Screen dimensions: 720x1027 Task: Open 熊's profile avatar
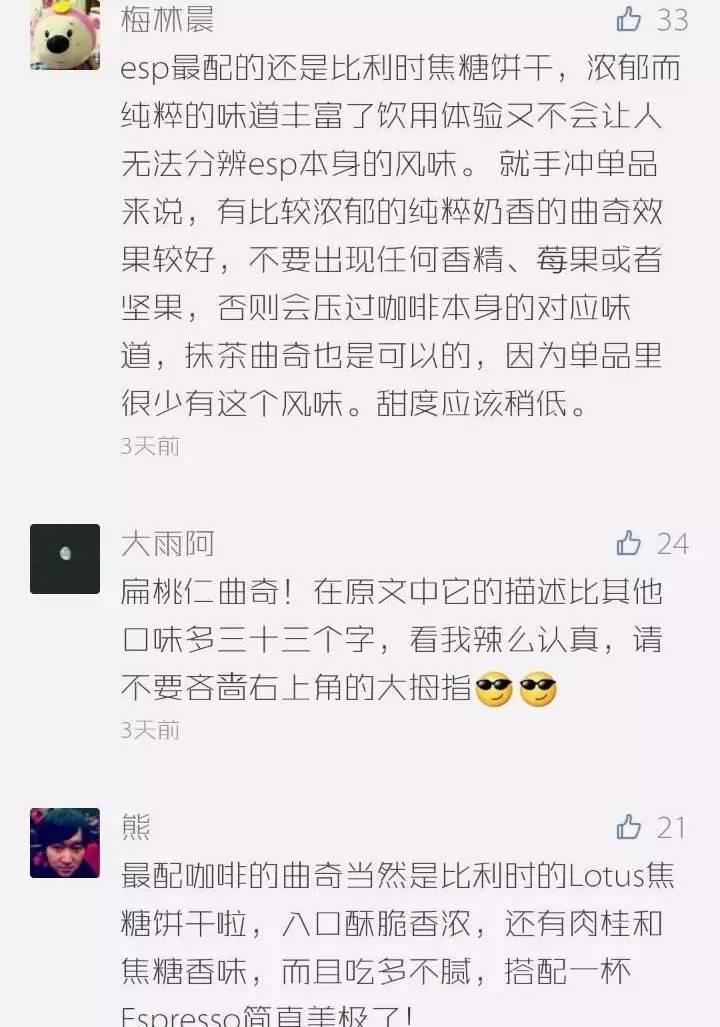[65, 842]
